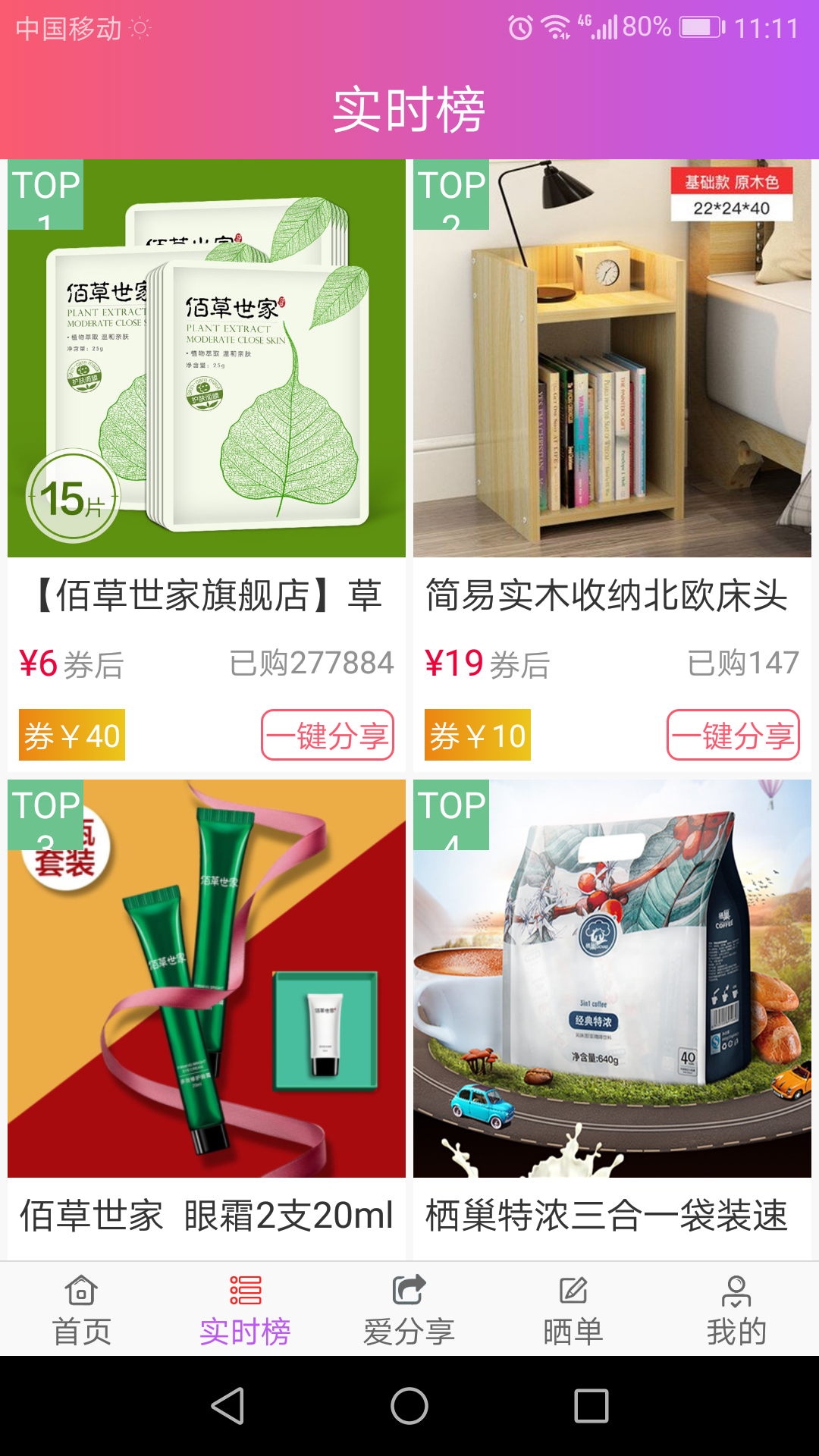Switch to the 我的 tab
The image size is (819, 1456).
(736, 1310)
